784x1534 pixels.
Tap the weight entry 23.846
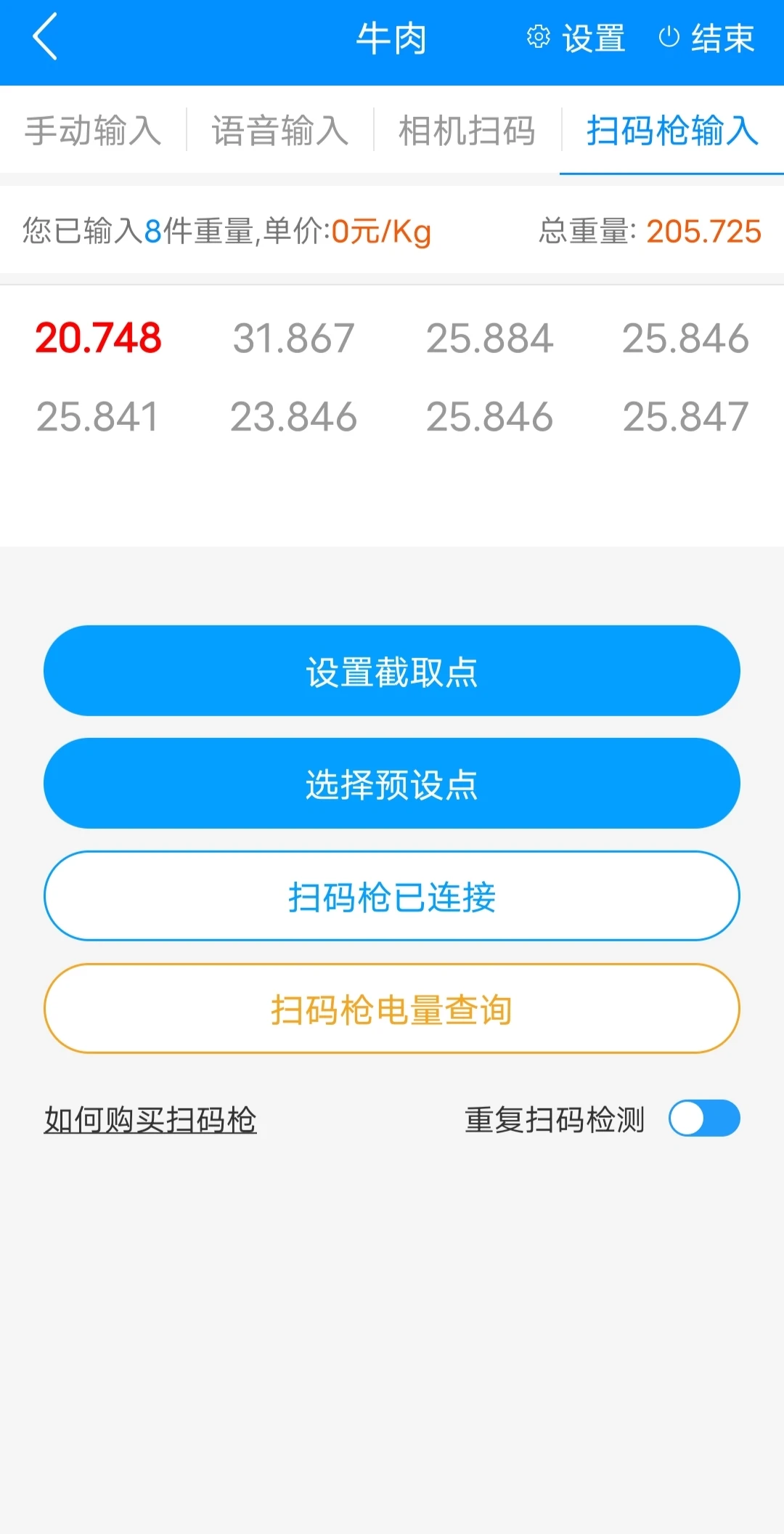point(294,416)
